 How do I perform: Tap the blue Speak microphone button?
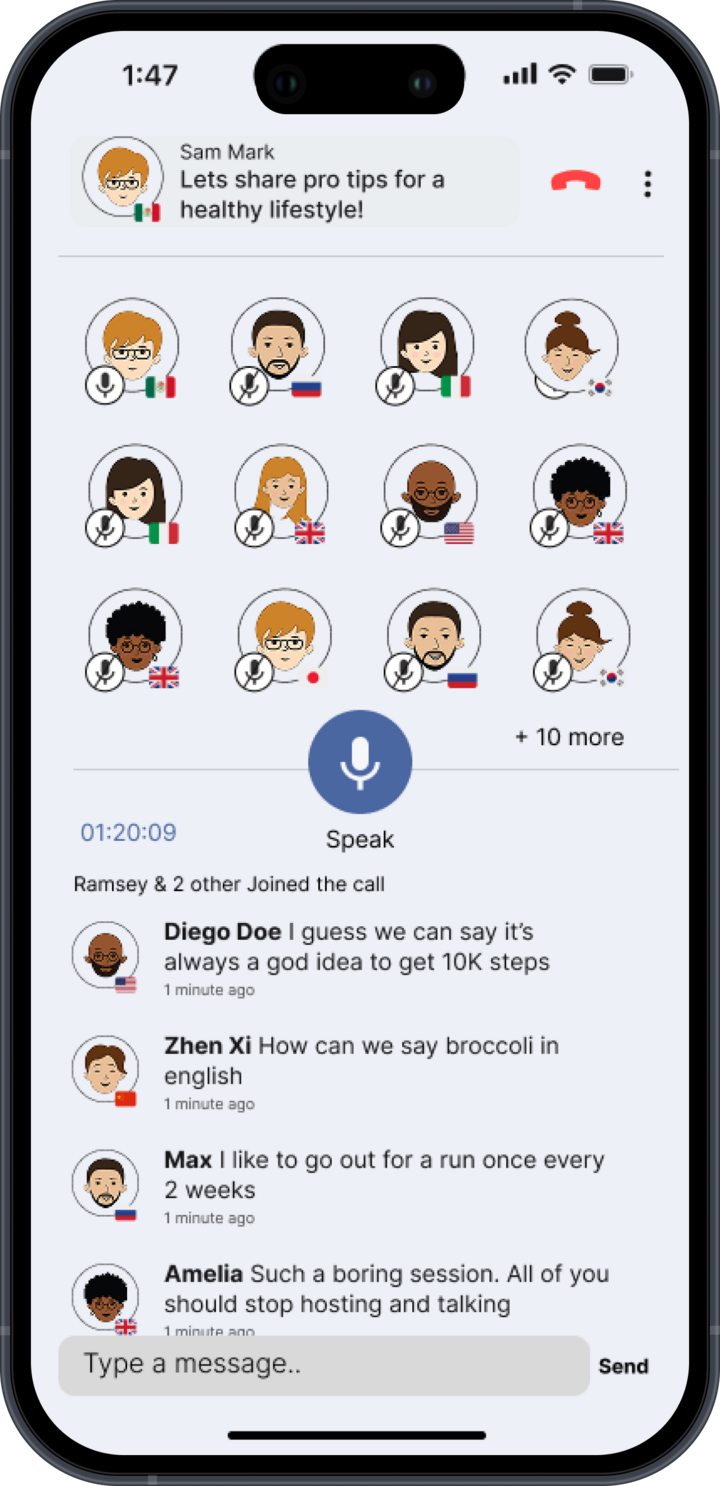(x=360, y=762)
